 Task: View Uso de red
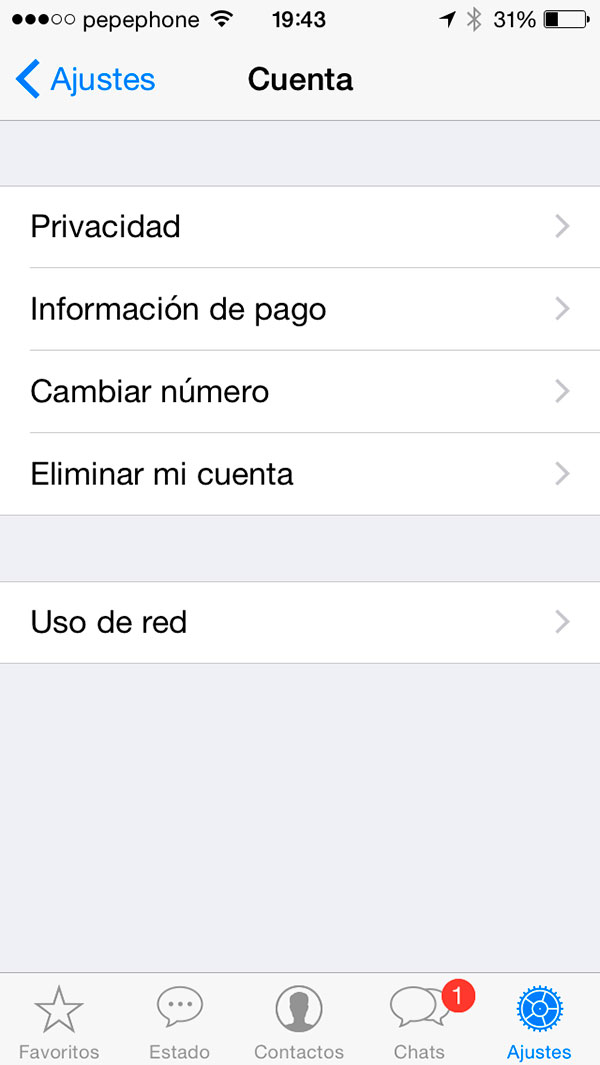(x=300, y=622)
